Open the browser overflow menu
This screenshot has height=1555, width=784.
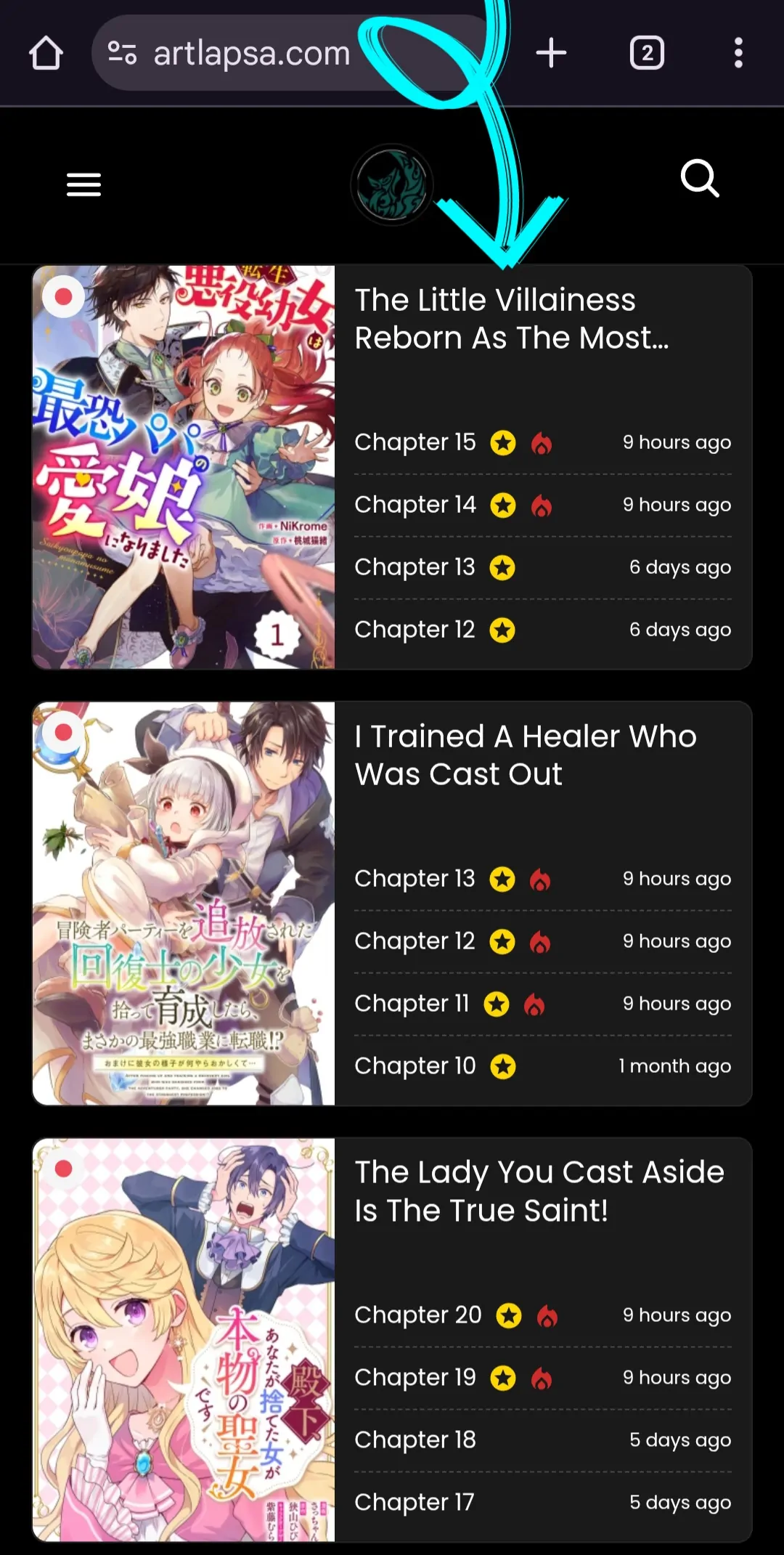(738, 53)
